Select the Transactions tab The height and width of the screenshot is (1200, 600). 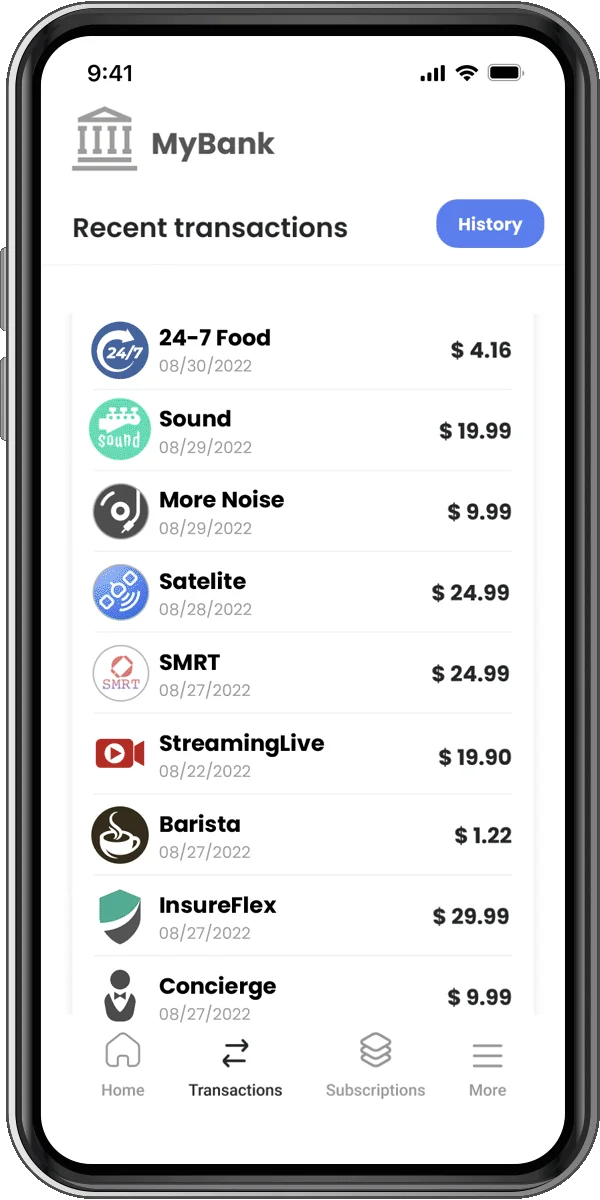tap(235, 1066)
